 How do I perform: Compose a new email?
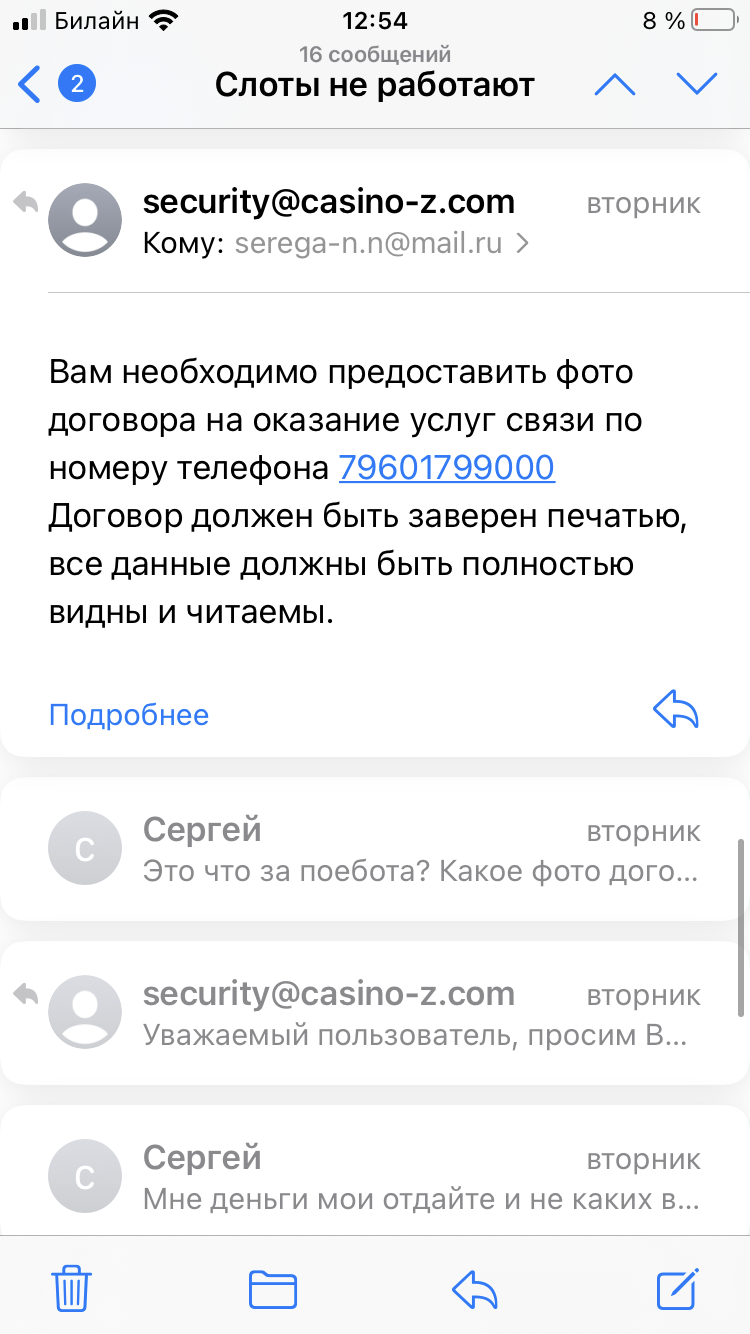(677, 1287)
